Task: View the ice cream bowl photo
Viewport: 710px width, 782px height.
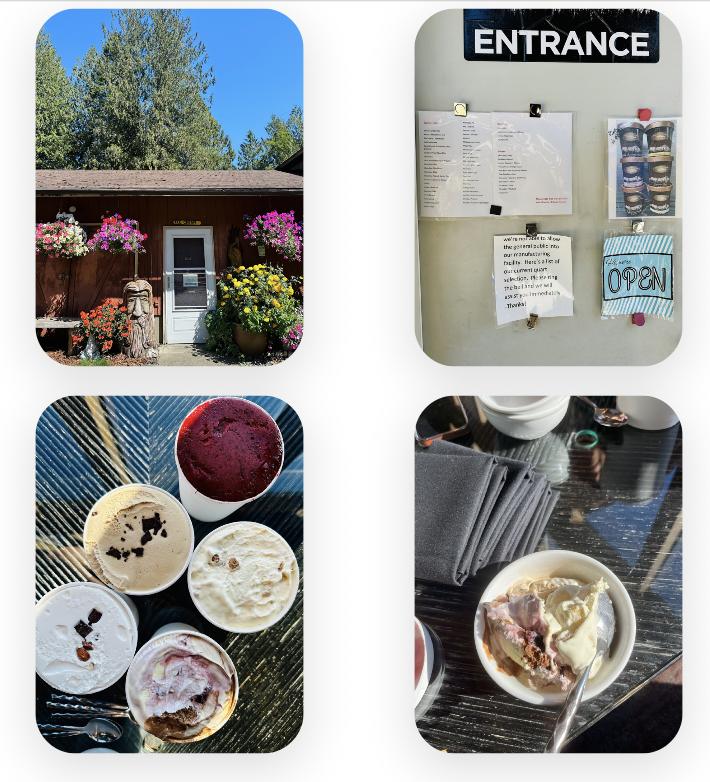Action: click(548, 574)
